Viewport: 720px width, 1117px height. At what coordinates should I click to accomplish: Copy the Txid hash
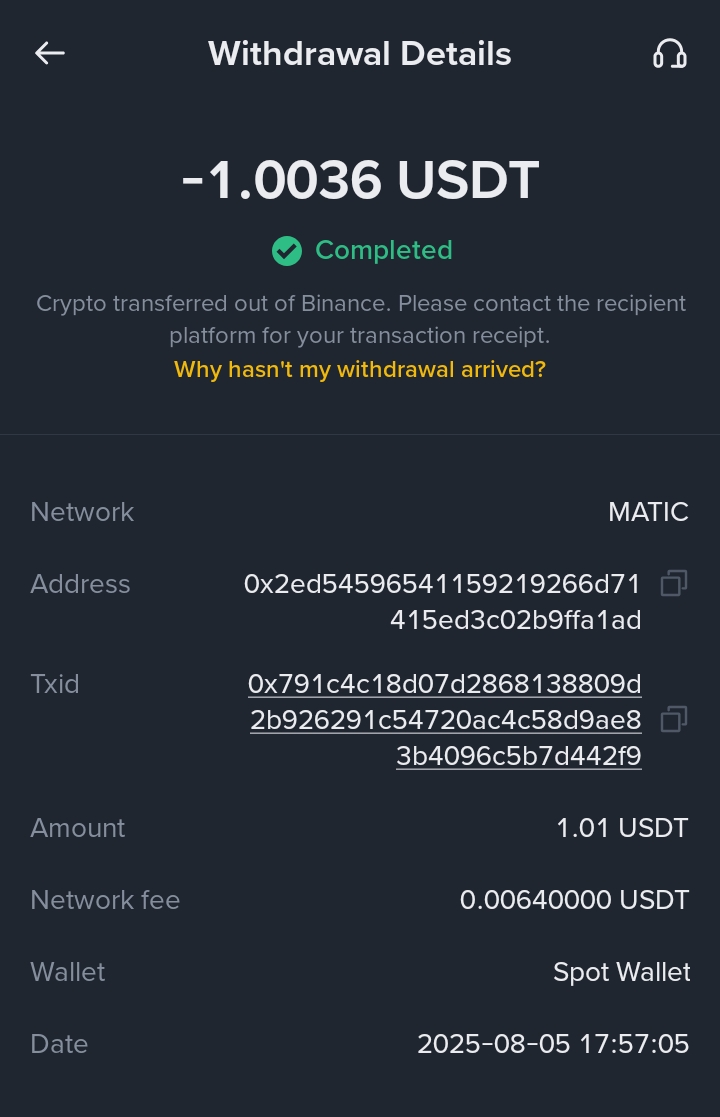674,719
